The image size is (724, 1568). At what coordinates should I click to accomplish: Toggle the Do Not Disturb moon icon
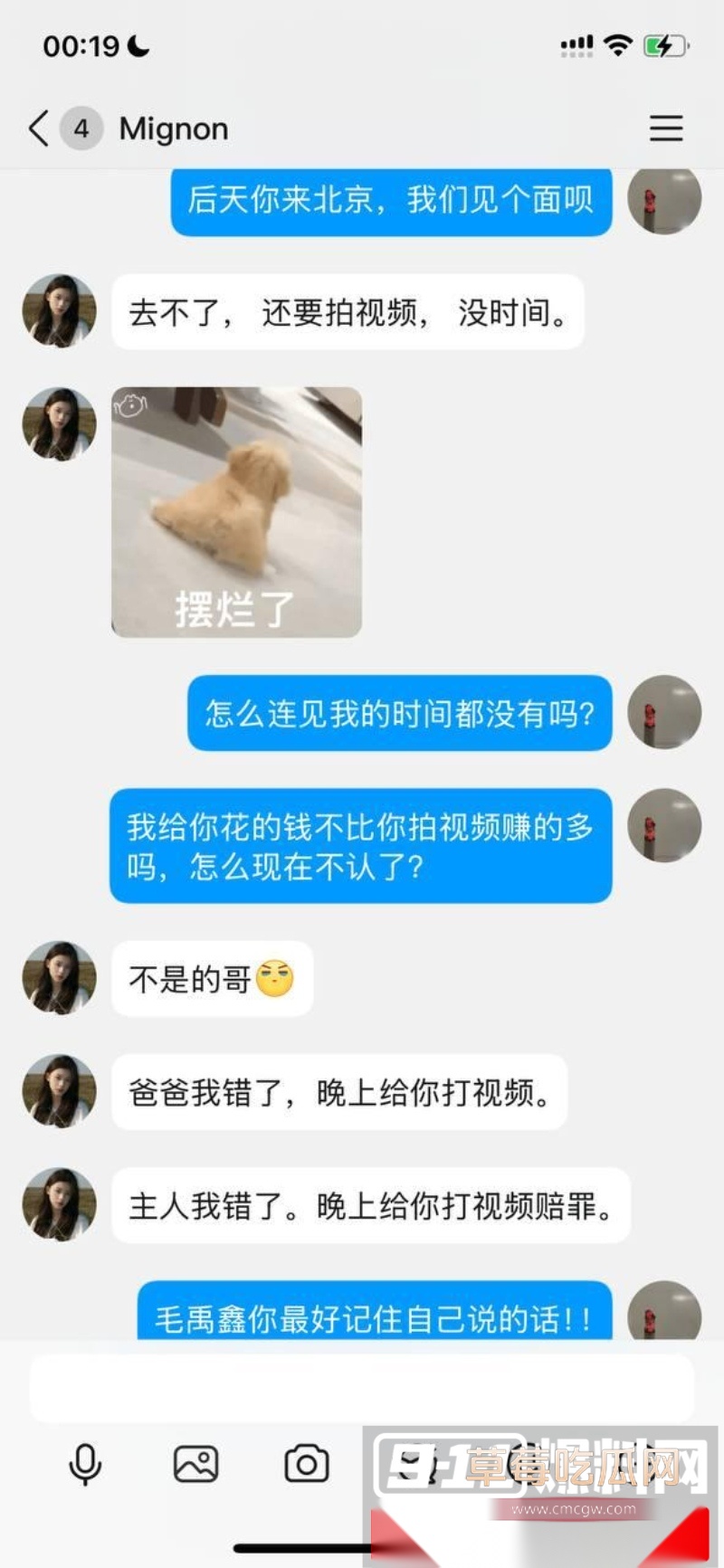pyautogui.click(x=138, y=45)
